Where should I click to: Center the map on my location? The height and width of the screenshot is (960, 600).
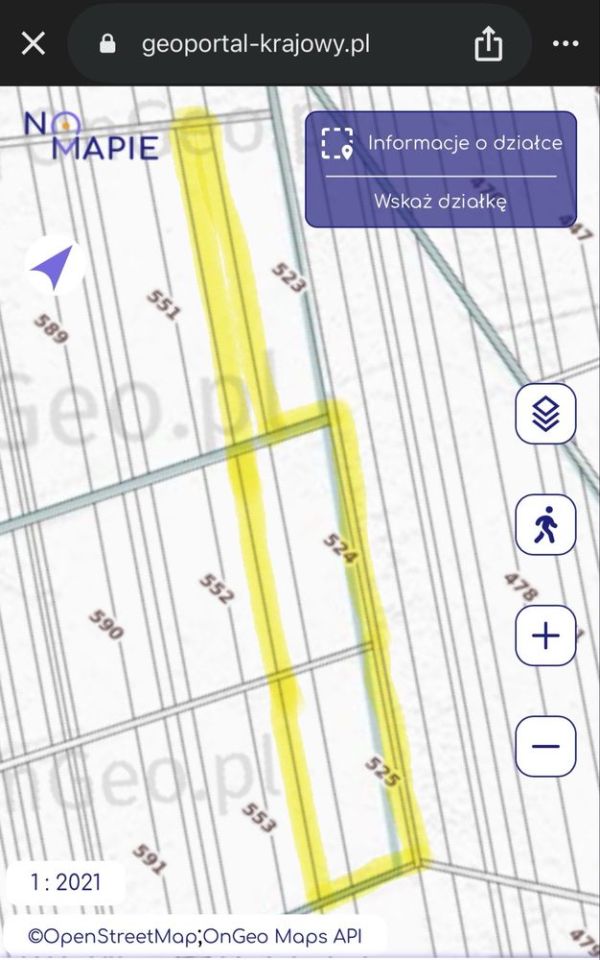point(55,267)
